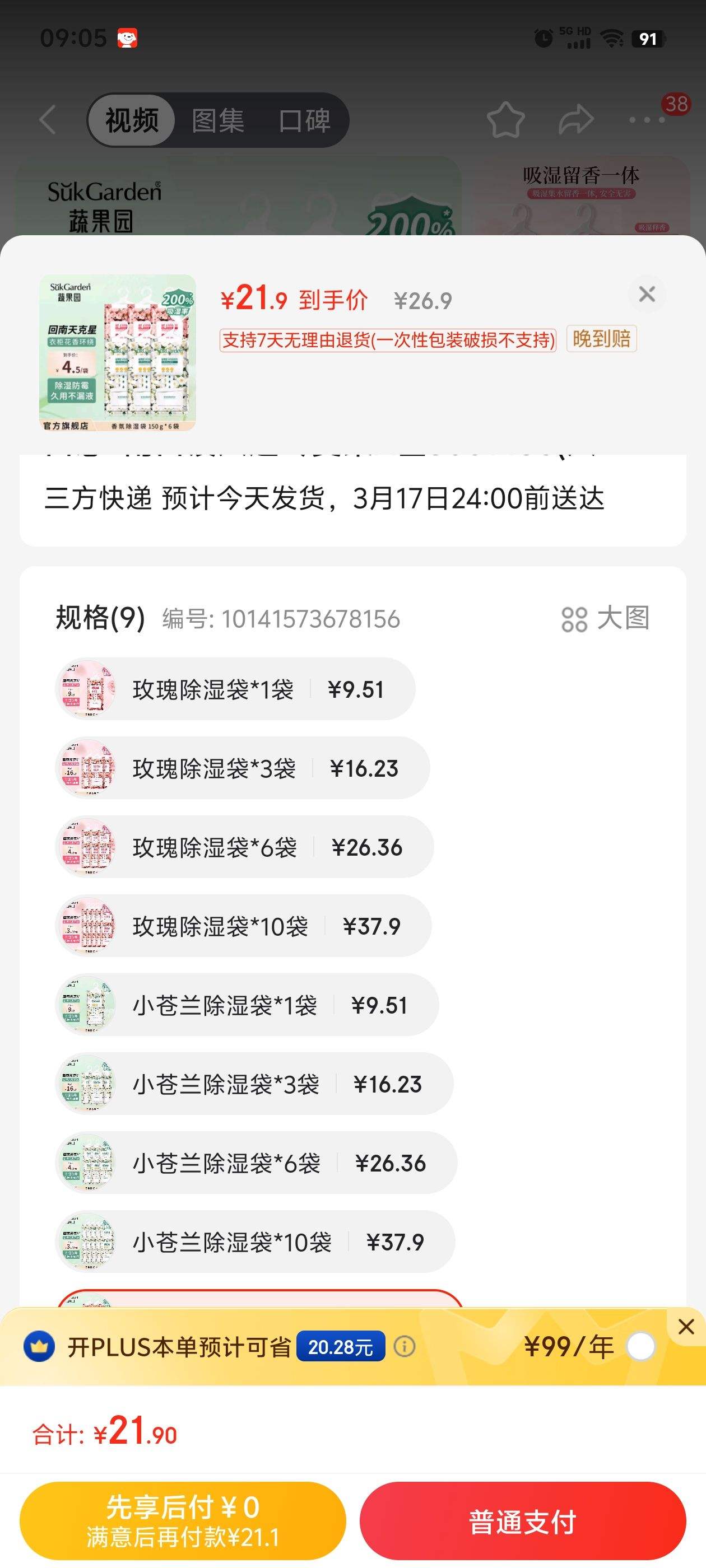
Task: Enable PLUS membership ¥99/年 option
Action: coord(640,1346)
